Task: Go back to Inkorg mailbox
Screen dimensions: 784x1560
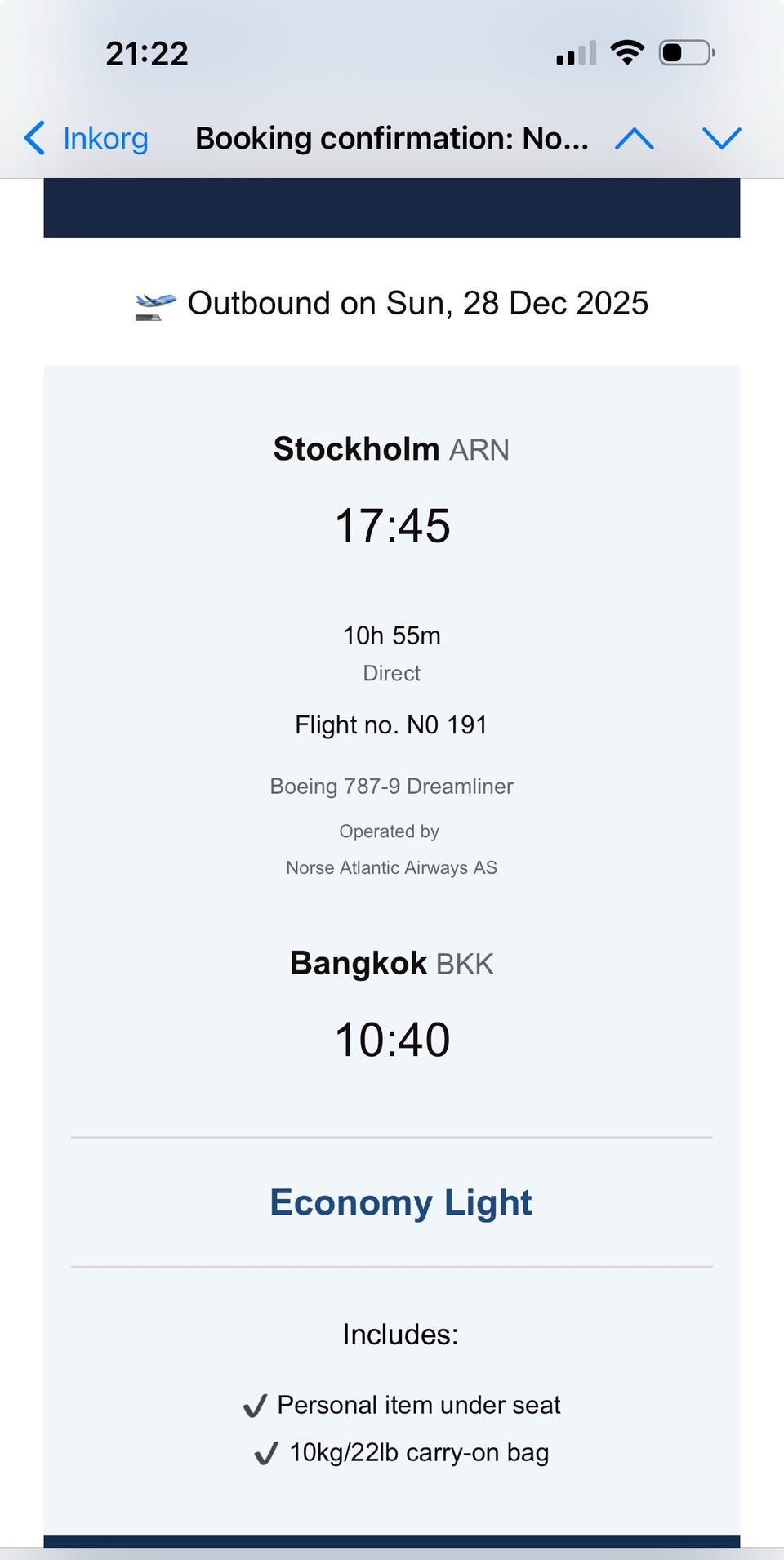Action: [x=87, y=139]
